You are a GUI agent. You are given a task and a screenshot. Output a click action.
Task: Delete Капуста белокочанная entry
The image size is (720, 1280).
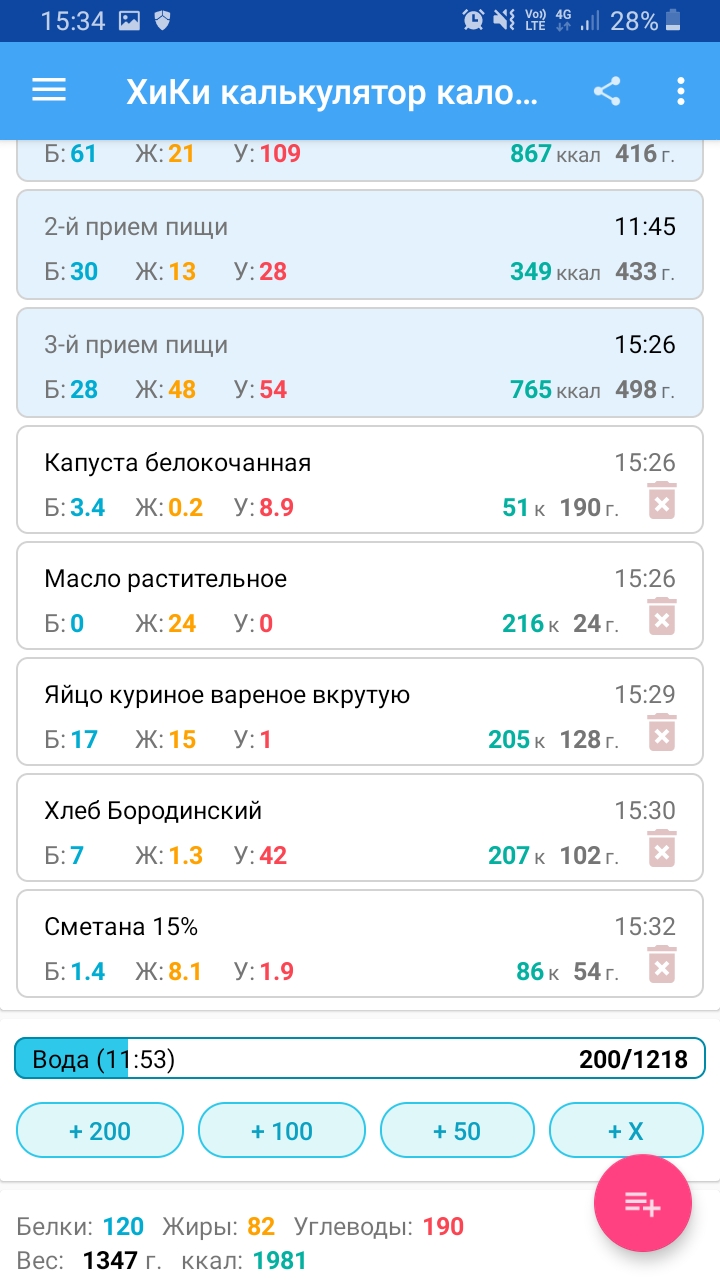tap(662, 500)
